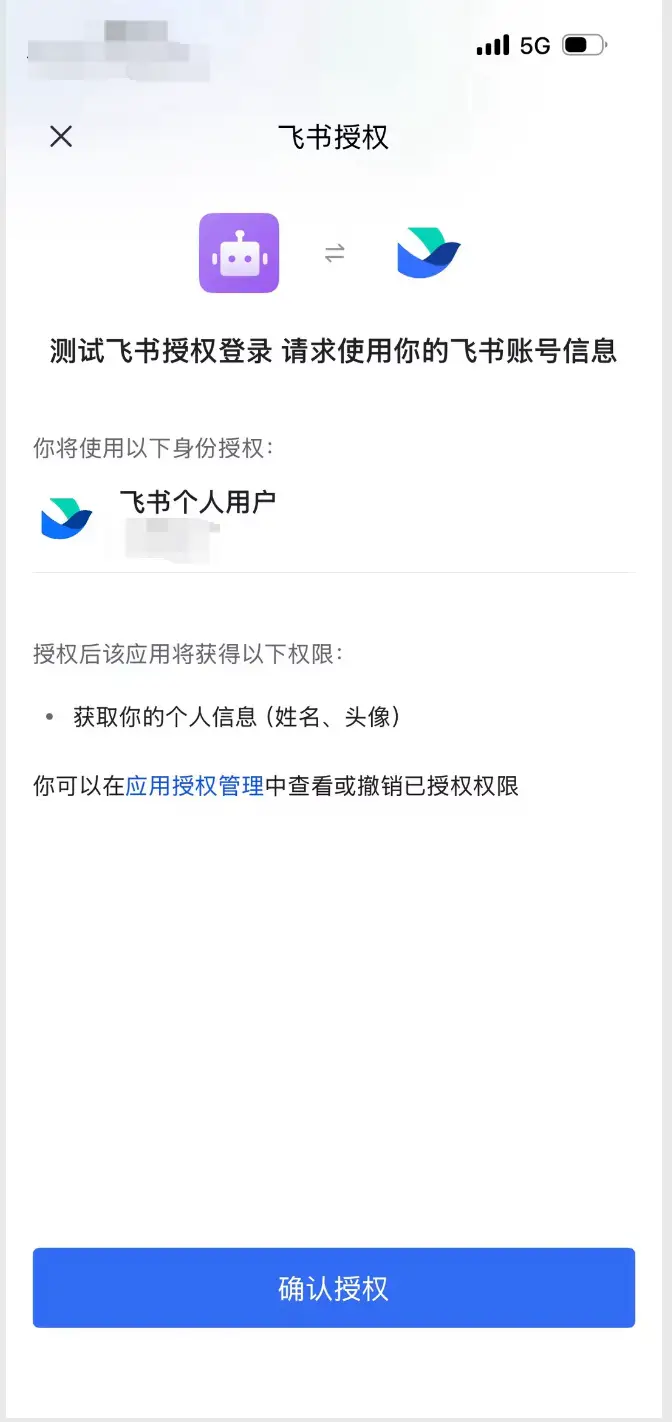672x1422 pixels.
Task: Open the 应用授权管理 link
Action: point(195,786)
